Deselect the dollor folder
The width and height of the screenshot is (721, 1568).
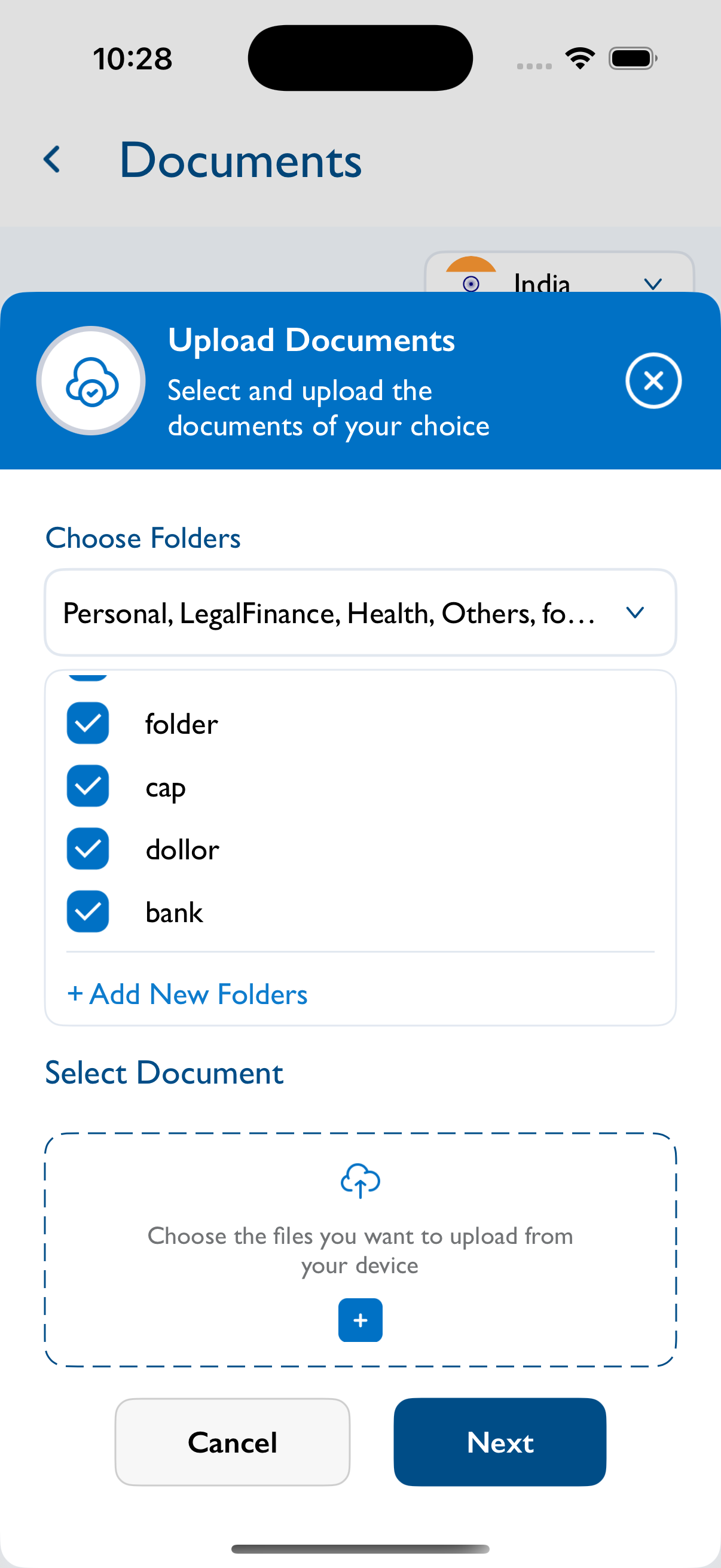(88, 849)
